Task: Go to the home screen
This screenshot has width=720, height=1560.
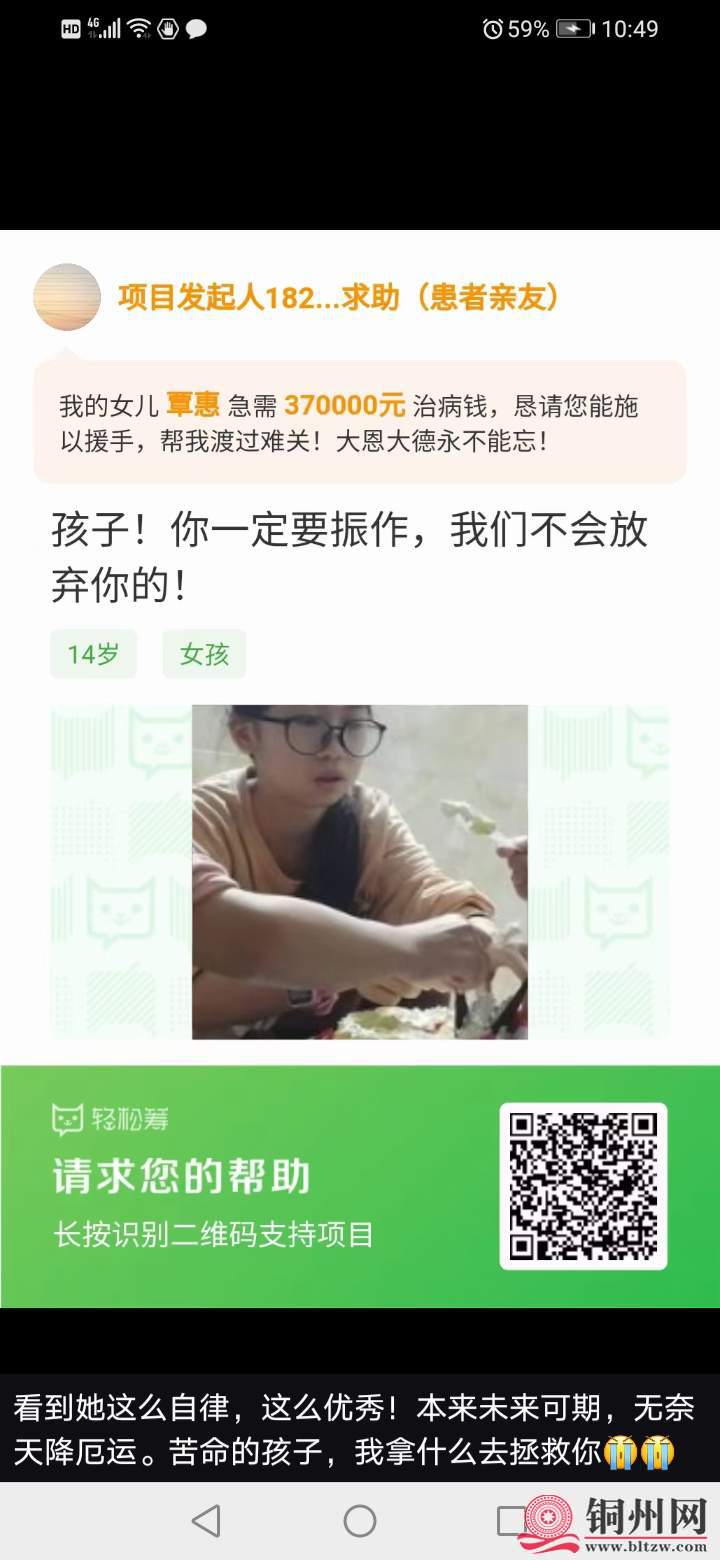Action: [x=360, y=1521]
